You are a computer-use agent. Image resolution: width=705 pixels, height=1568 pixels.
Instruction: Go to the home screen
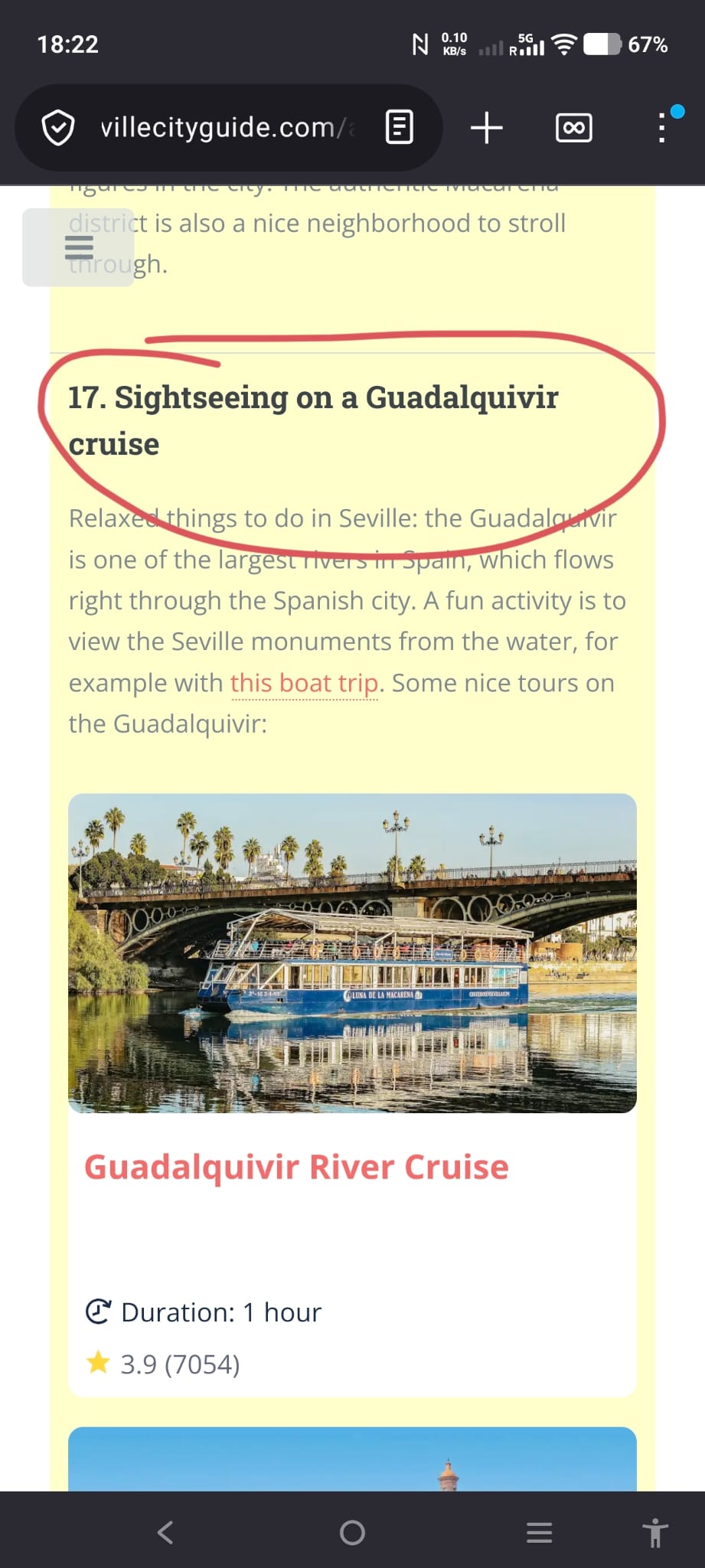tap(352, 1532)
